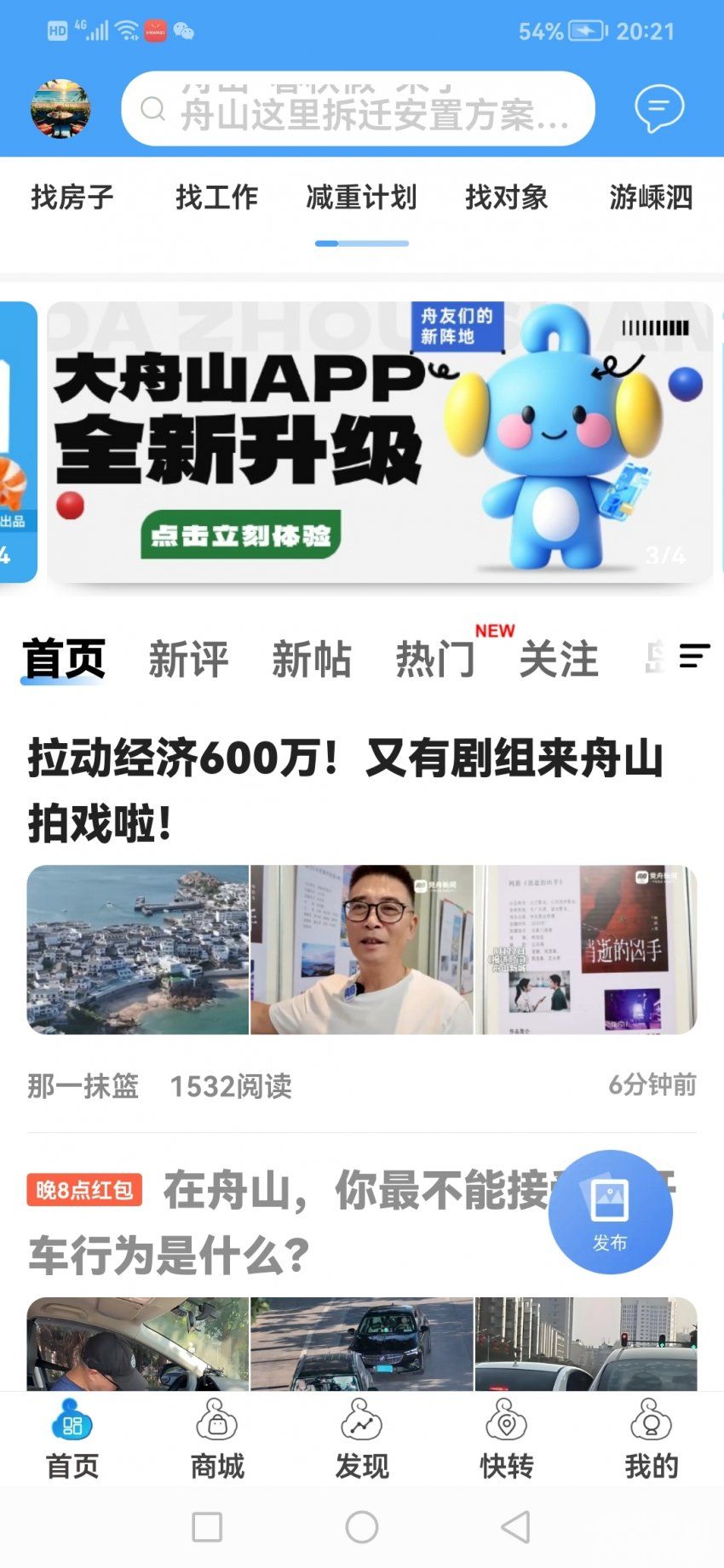Switch to the 热门 tab
Image resolution: width=724 pixels, height=1568 pixels.
[435, 660]
